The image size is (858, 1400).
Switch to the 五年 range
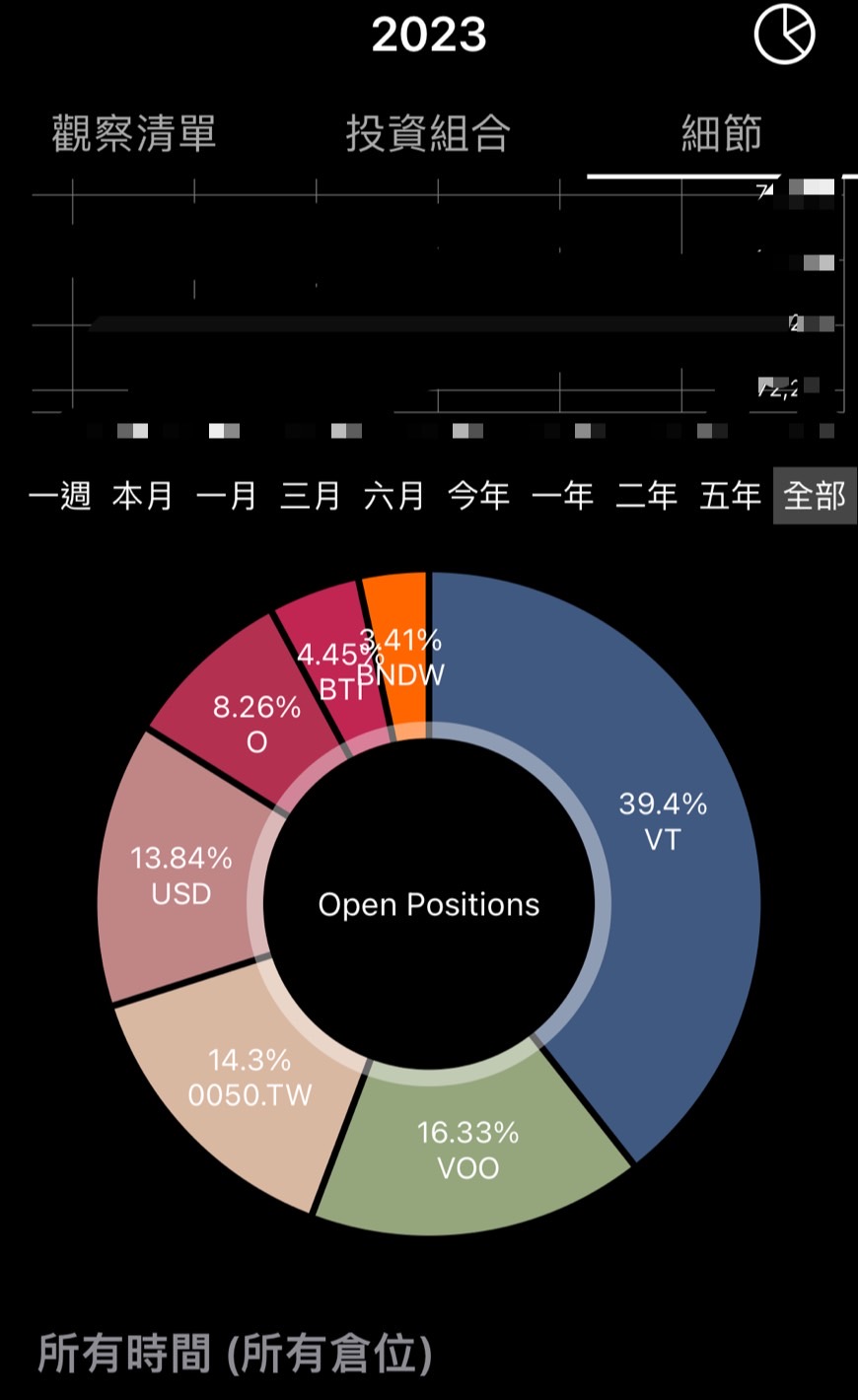click(x=731, y=495)
